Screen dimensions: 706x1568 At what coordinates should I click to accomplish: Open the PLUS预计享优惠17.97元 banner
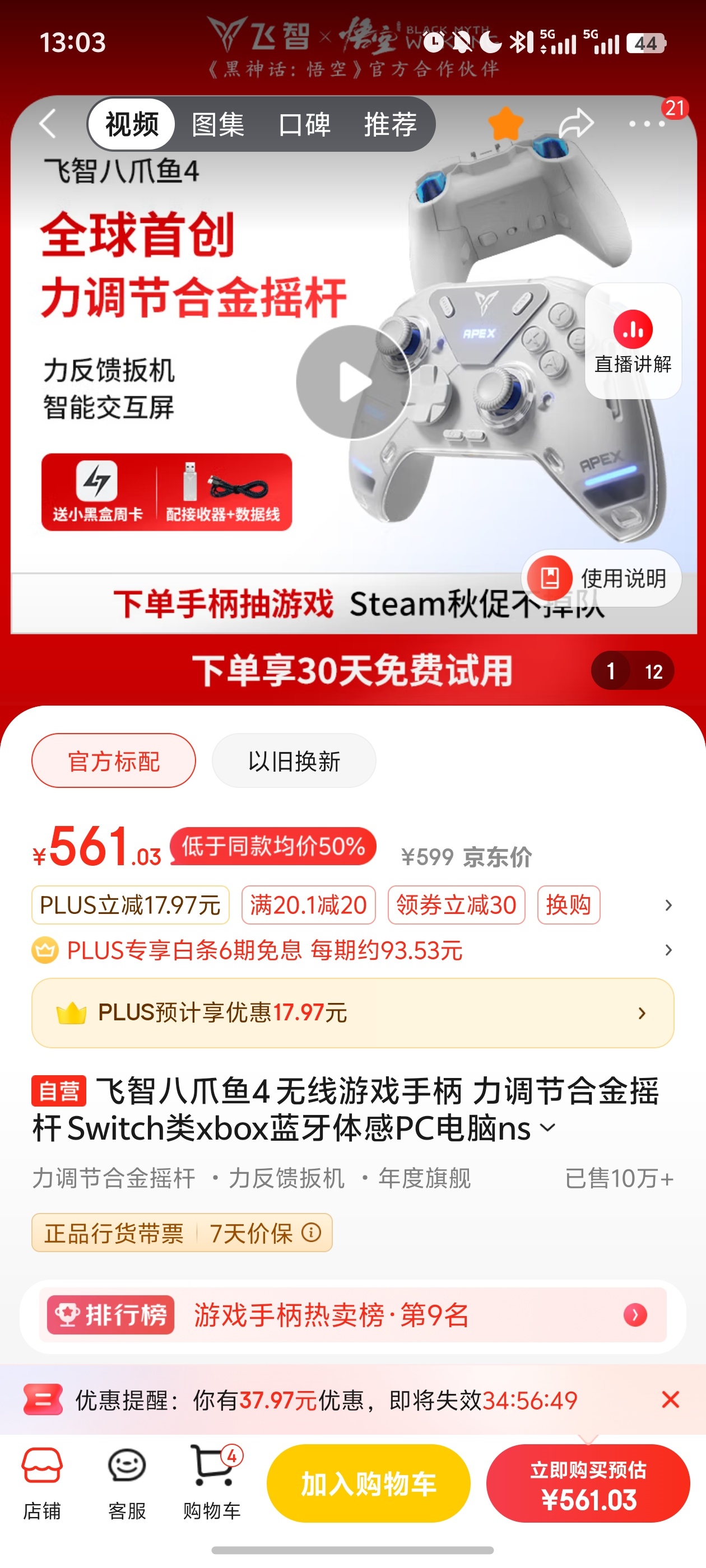(x=352, y=1013)
